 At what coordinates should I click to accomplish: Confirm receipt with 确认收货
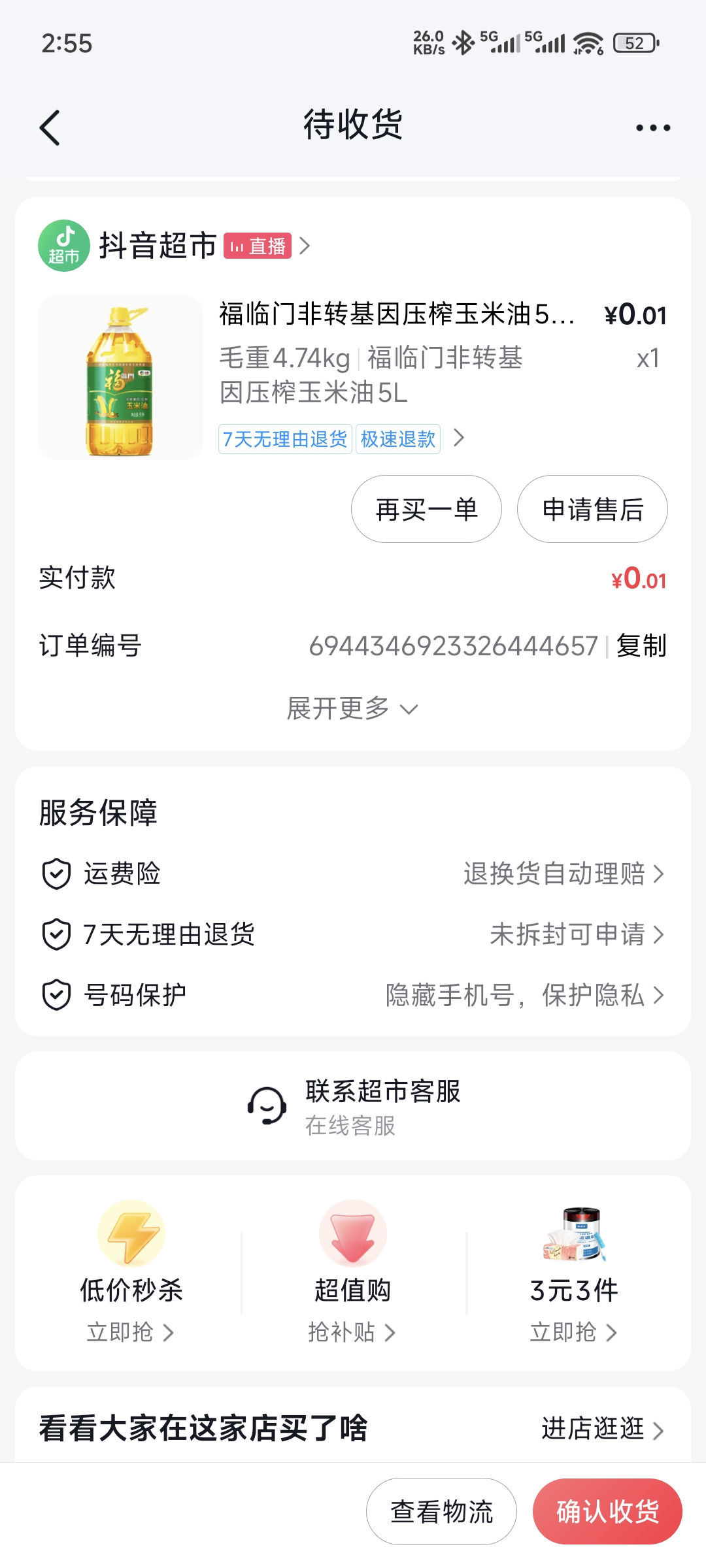click(x=607, y=1512)
